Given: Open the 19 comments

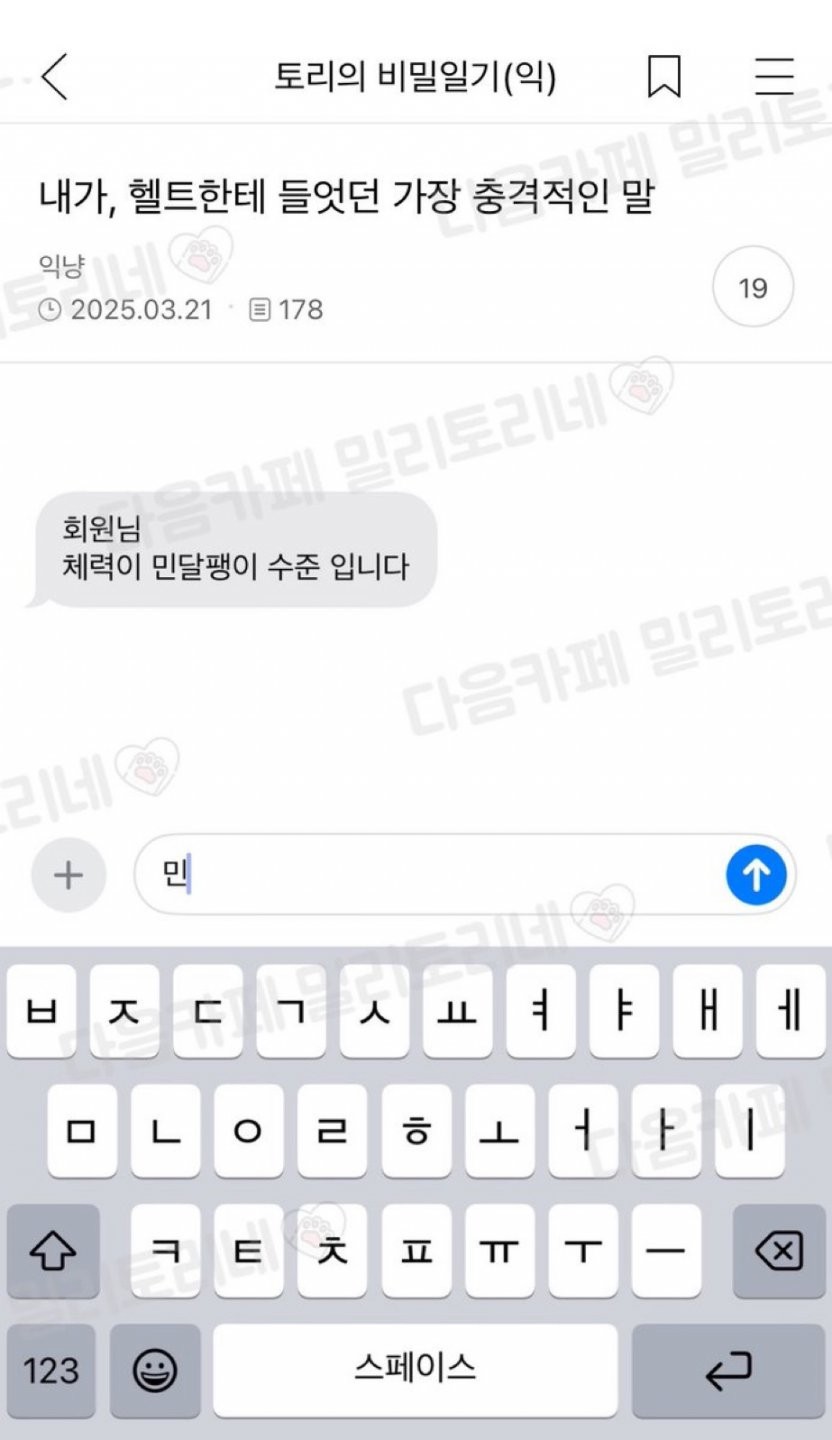Looking at the screenshot, I should pos(752,288).
